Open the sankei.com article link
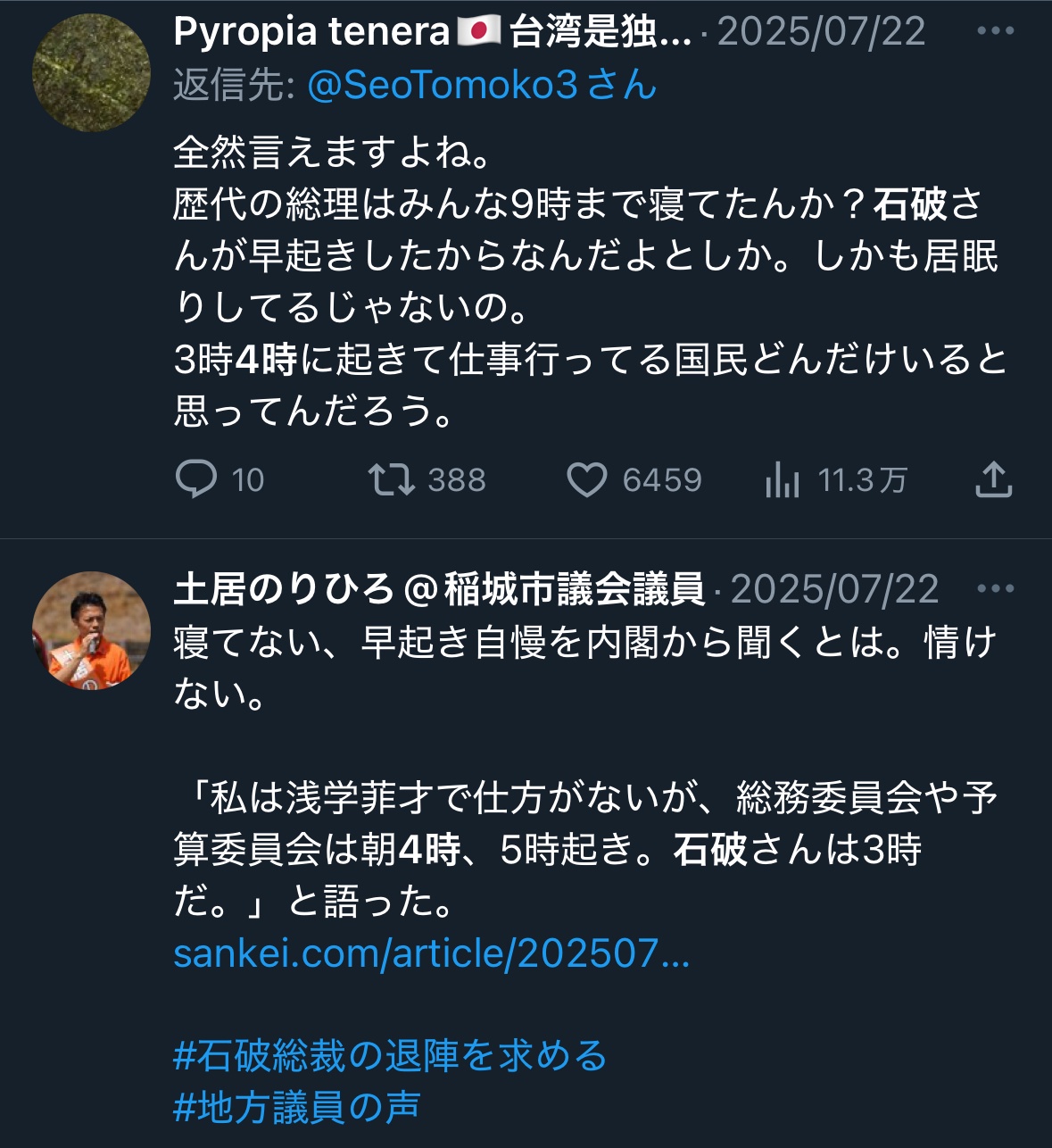The width and height of the screenshot is (1052, 1148). pyautogui.click(x=431, y=953)
